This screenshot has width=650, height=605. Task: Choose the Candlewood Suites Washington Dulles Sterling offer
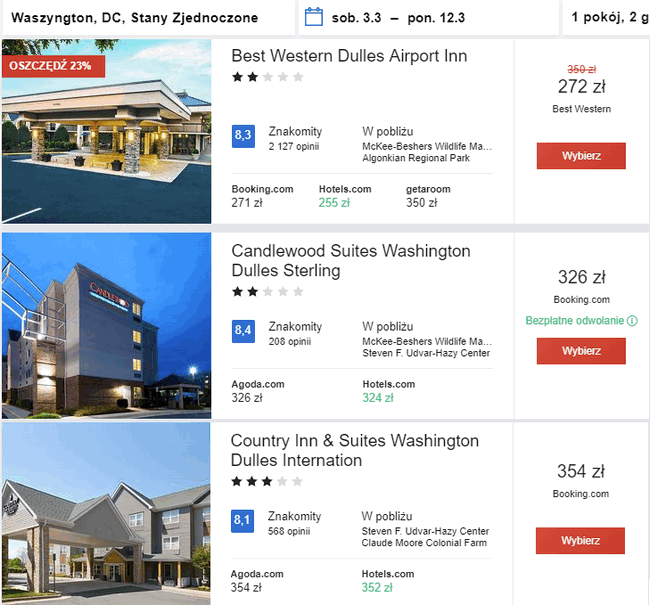(580, 351)
